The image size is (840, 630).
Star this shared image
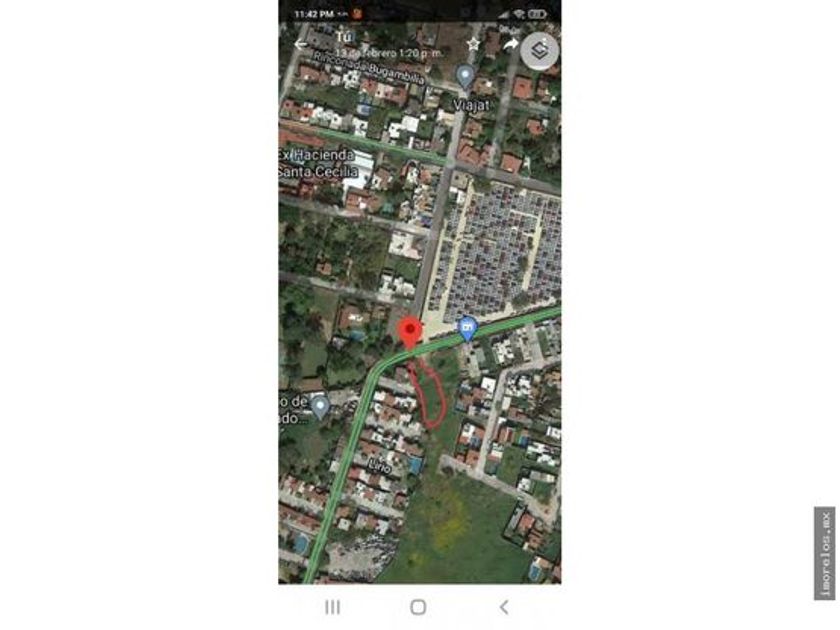pos(474,45)
